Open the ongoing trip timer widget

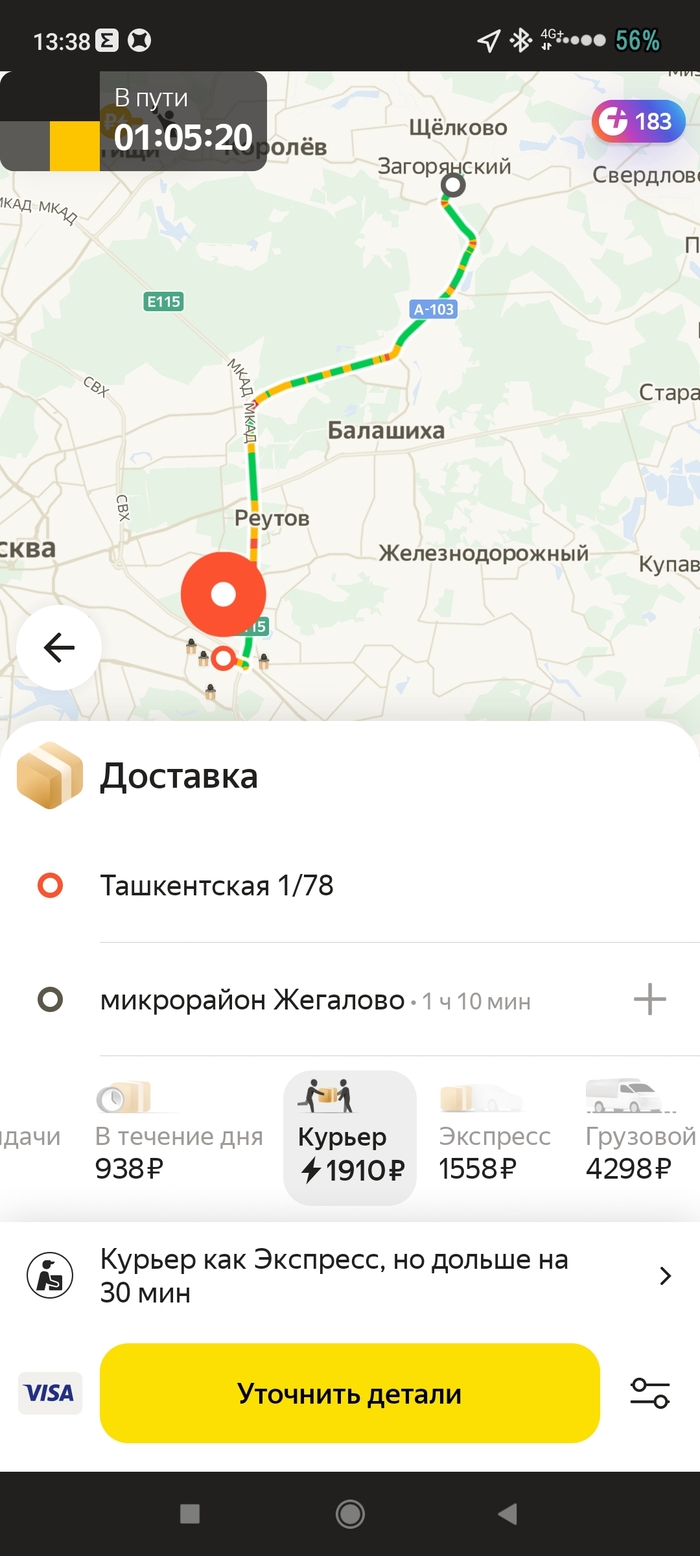tap(134, 121)
